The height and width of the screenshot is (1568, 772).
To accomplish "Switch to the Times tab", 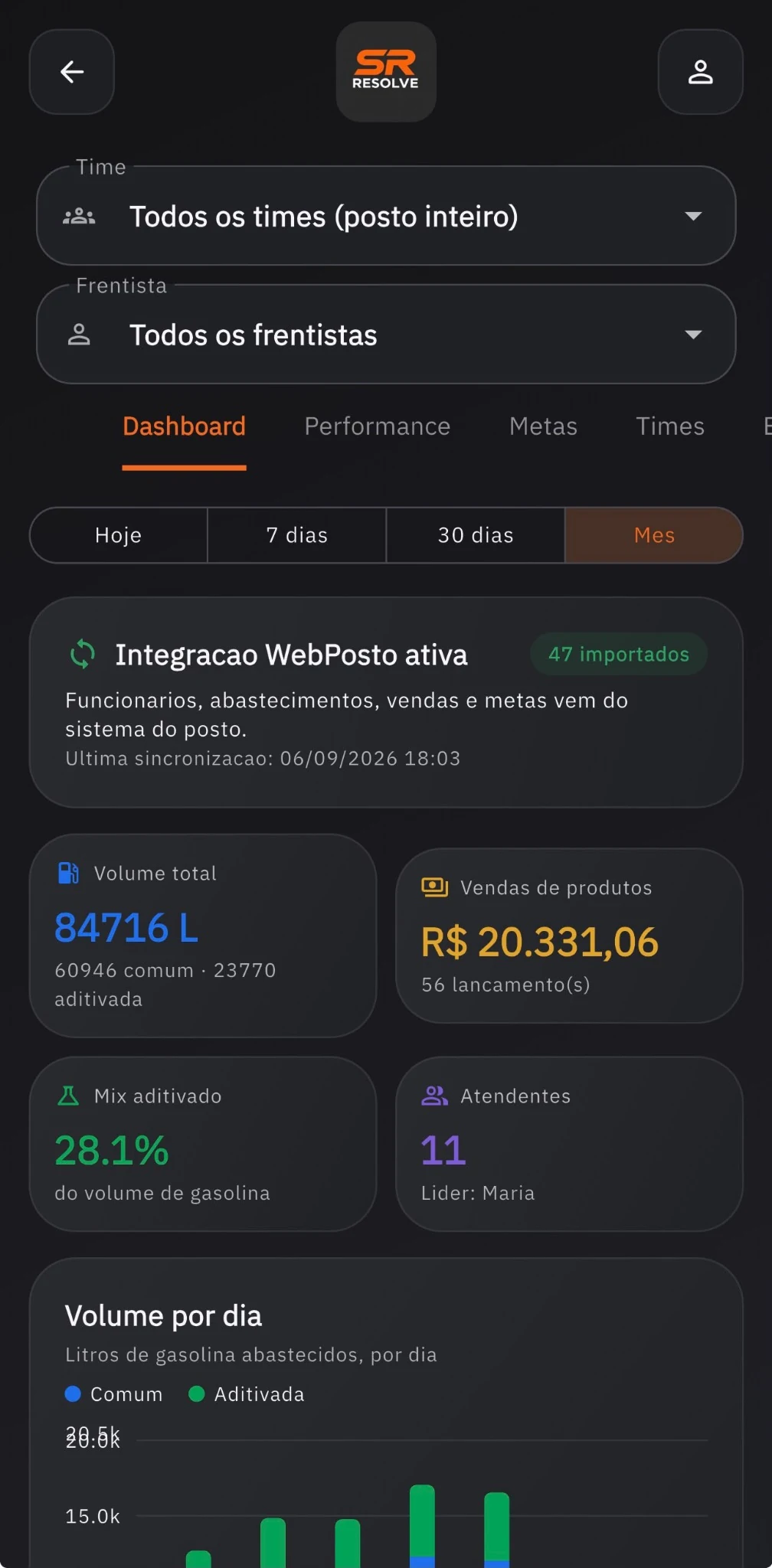I will (x=670, y=426).
